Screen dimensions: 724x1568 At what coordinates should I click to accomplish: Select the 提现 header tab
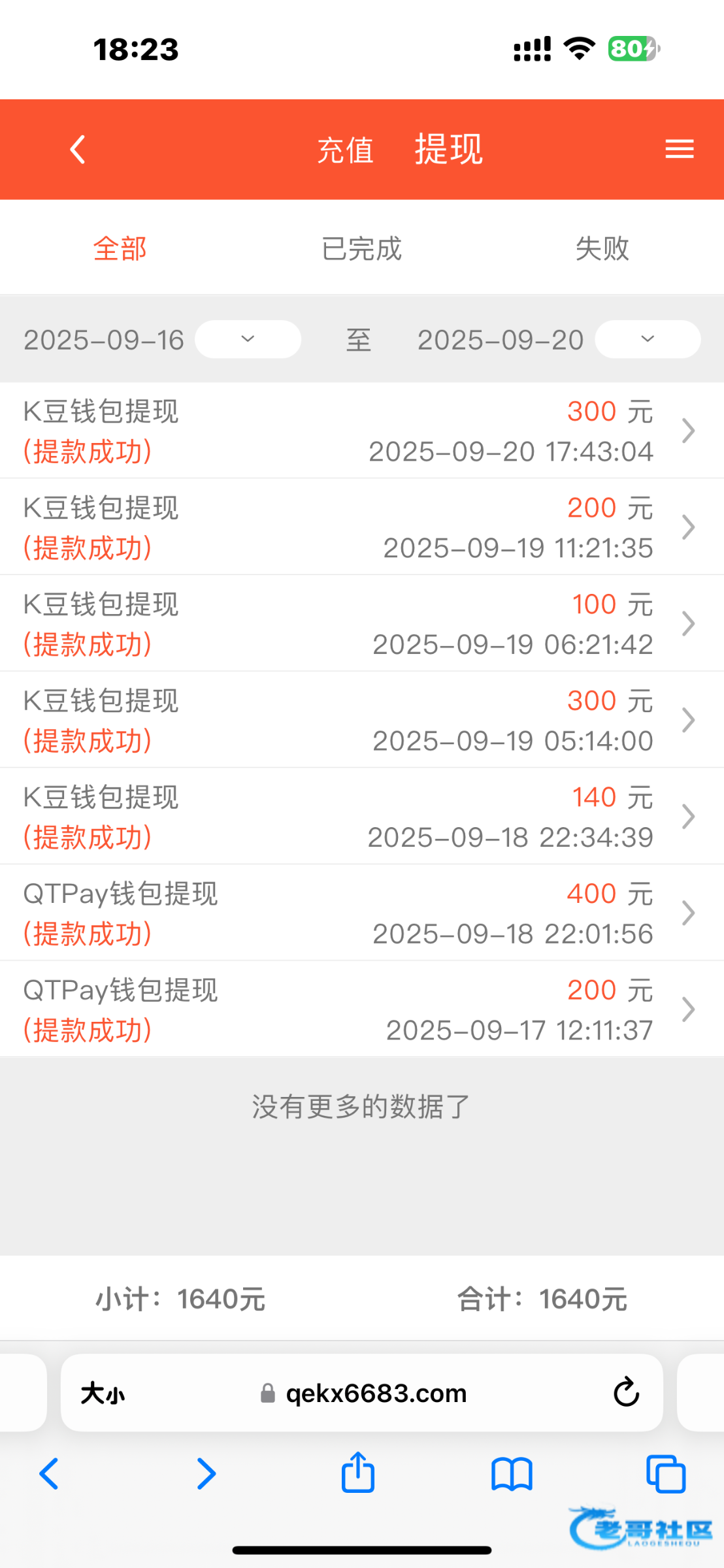click(448, 150)
